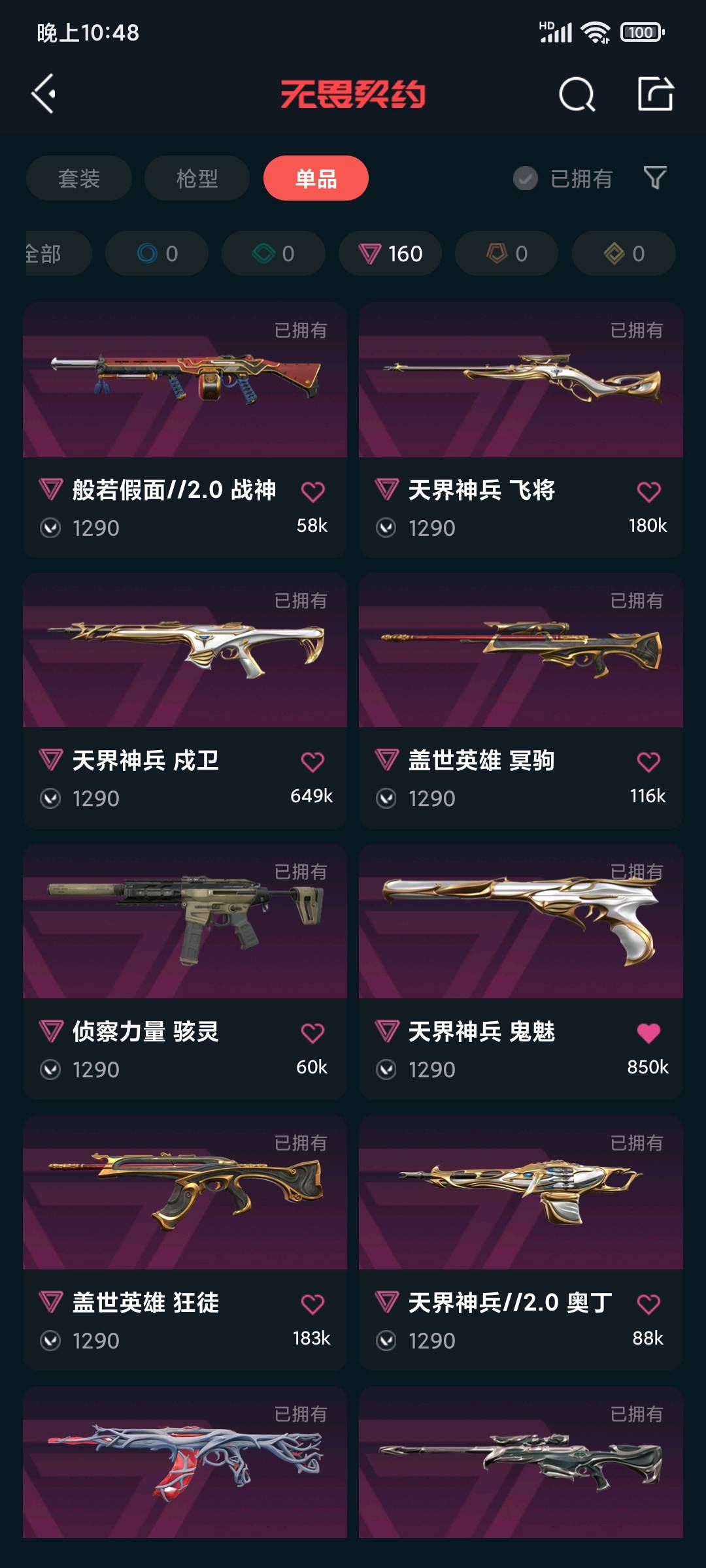Filter by the yellow diamond rarity chip
This screenshot has width=706, height=1568.
pos(624,253)
